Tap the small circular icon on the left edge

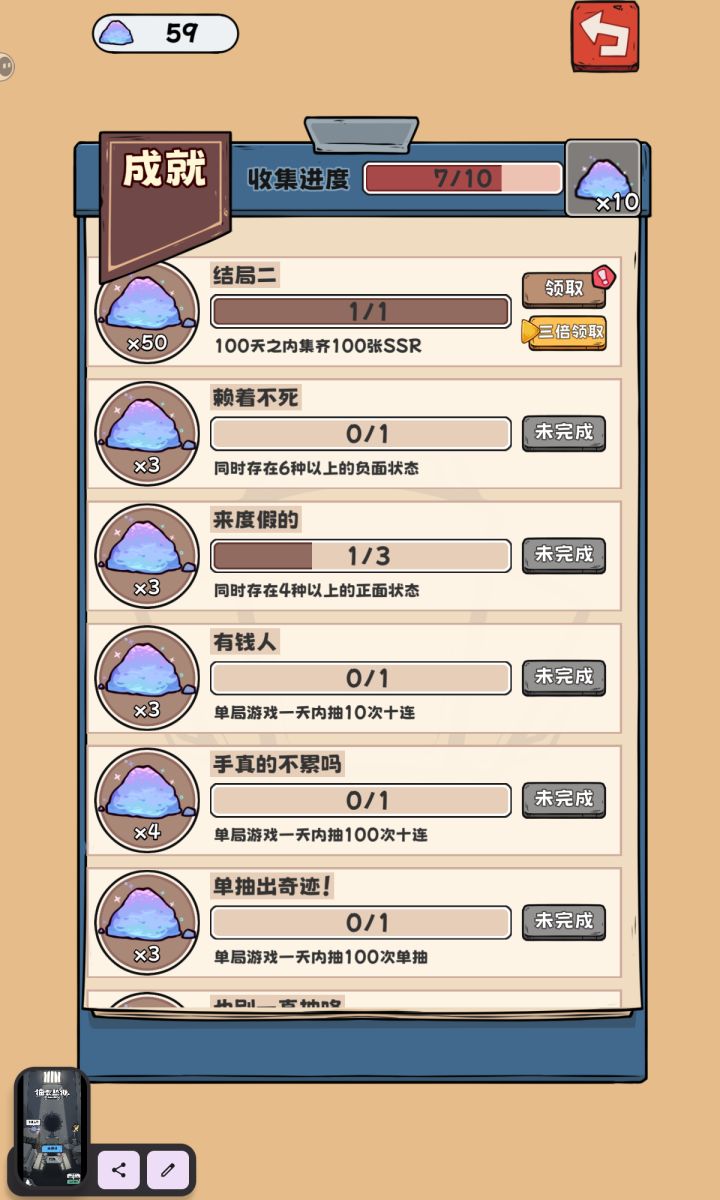tap(6, 66)
